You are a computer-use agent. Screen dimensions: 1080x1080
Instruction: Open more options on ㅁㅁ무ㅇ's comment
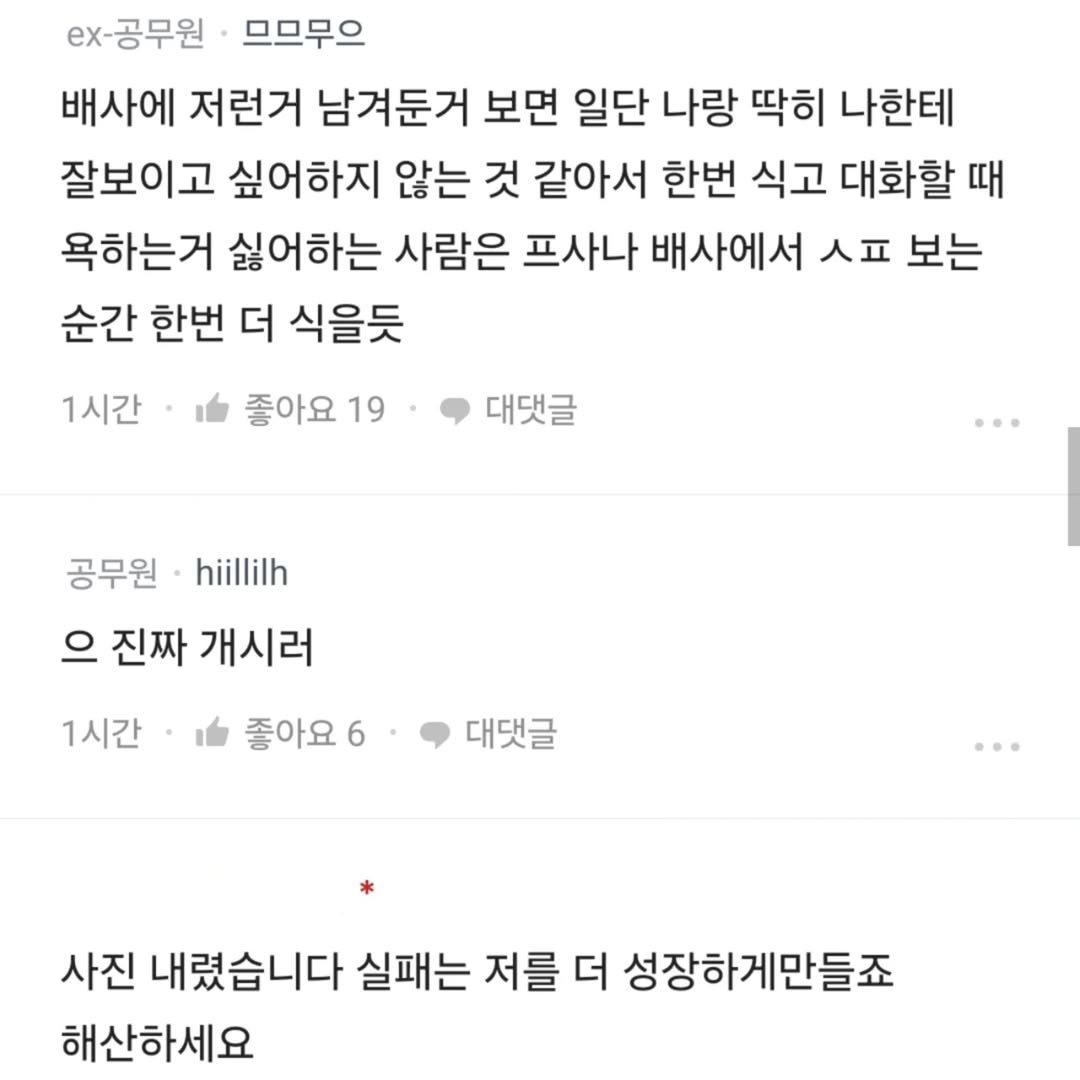(x=996, y=423)
